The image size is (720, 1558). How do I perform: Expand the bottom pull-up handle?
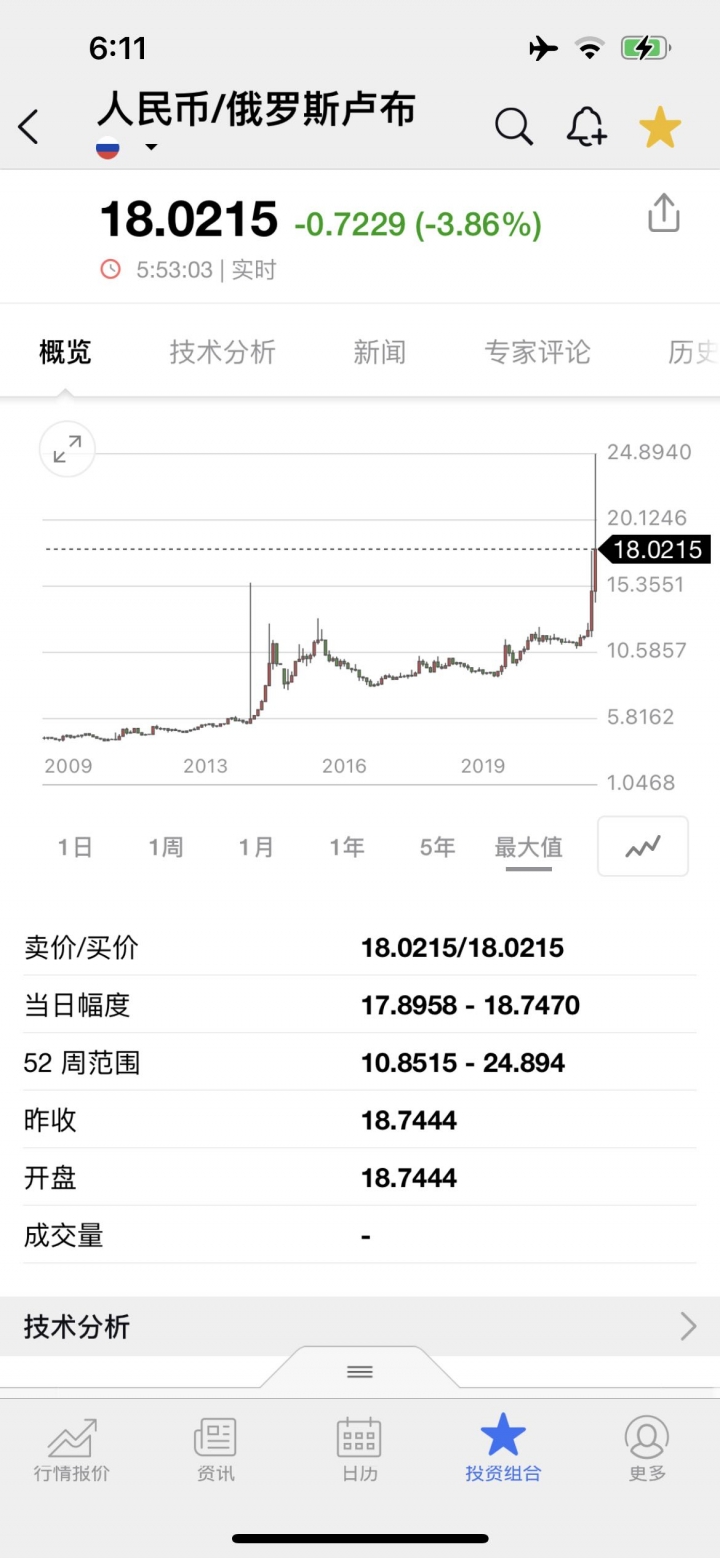[360, 1371]
